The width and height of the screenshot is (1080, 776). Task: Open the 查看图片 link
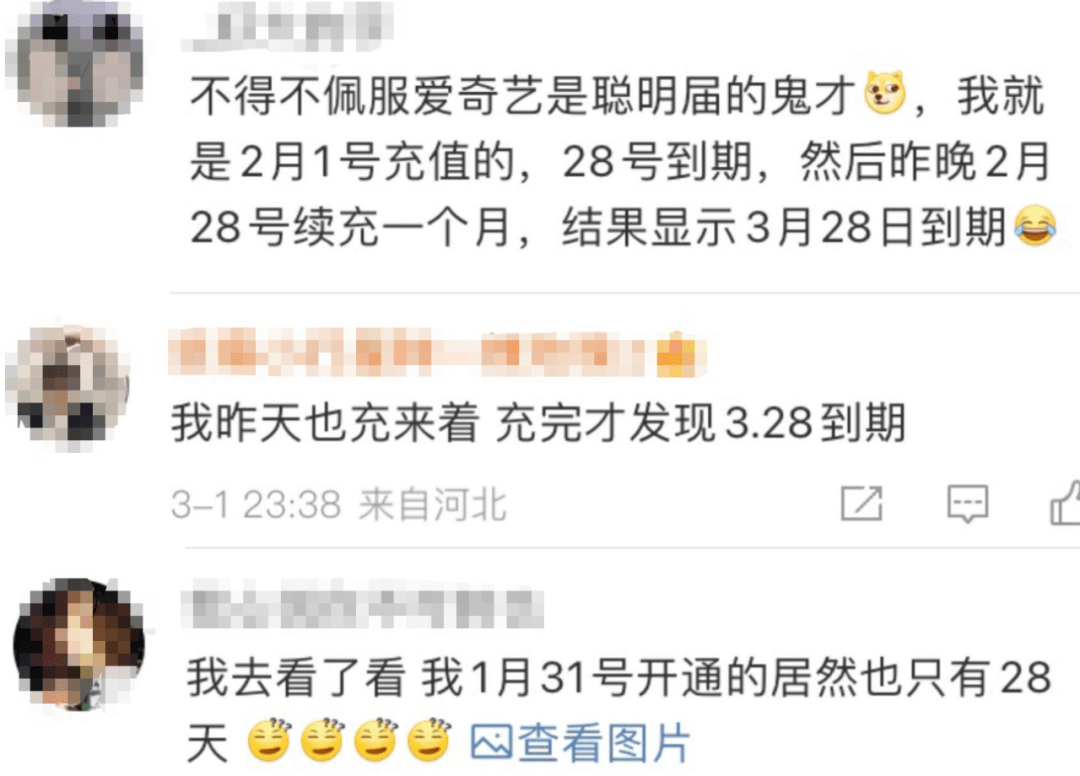[x=580, y=743]
